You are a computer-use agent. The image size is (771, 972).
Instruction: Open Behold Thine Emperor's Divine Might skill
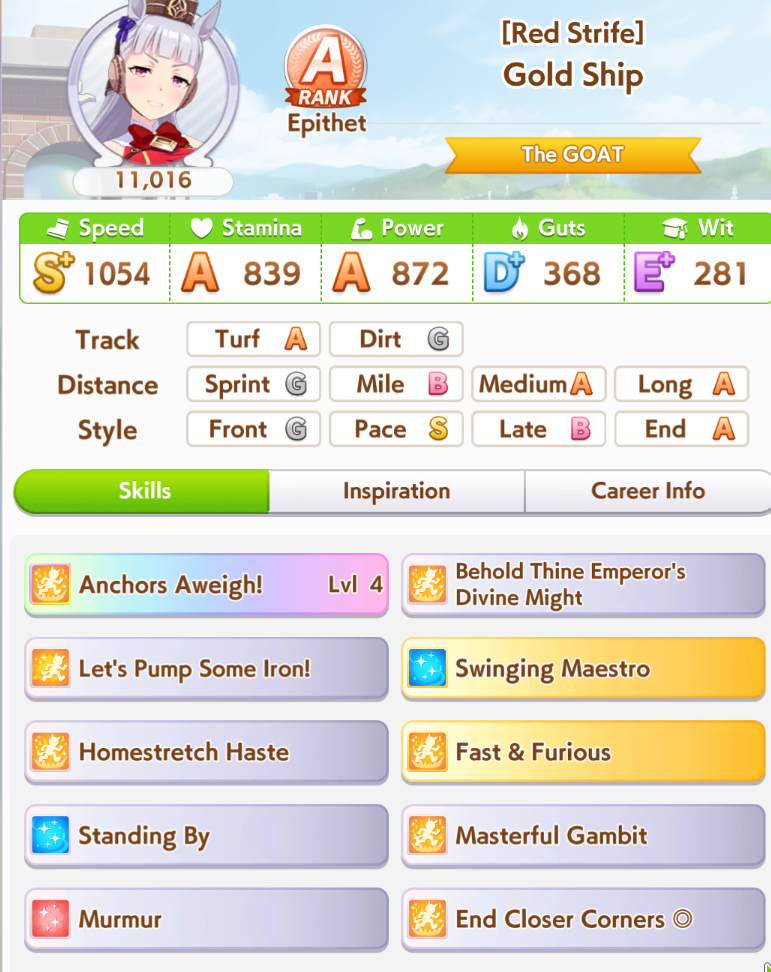coord(583,585)
